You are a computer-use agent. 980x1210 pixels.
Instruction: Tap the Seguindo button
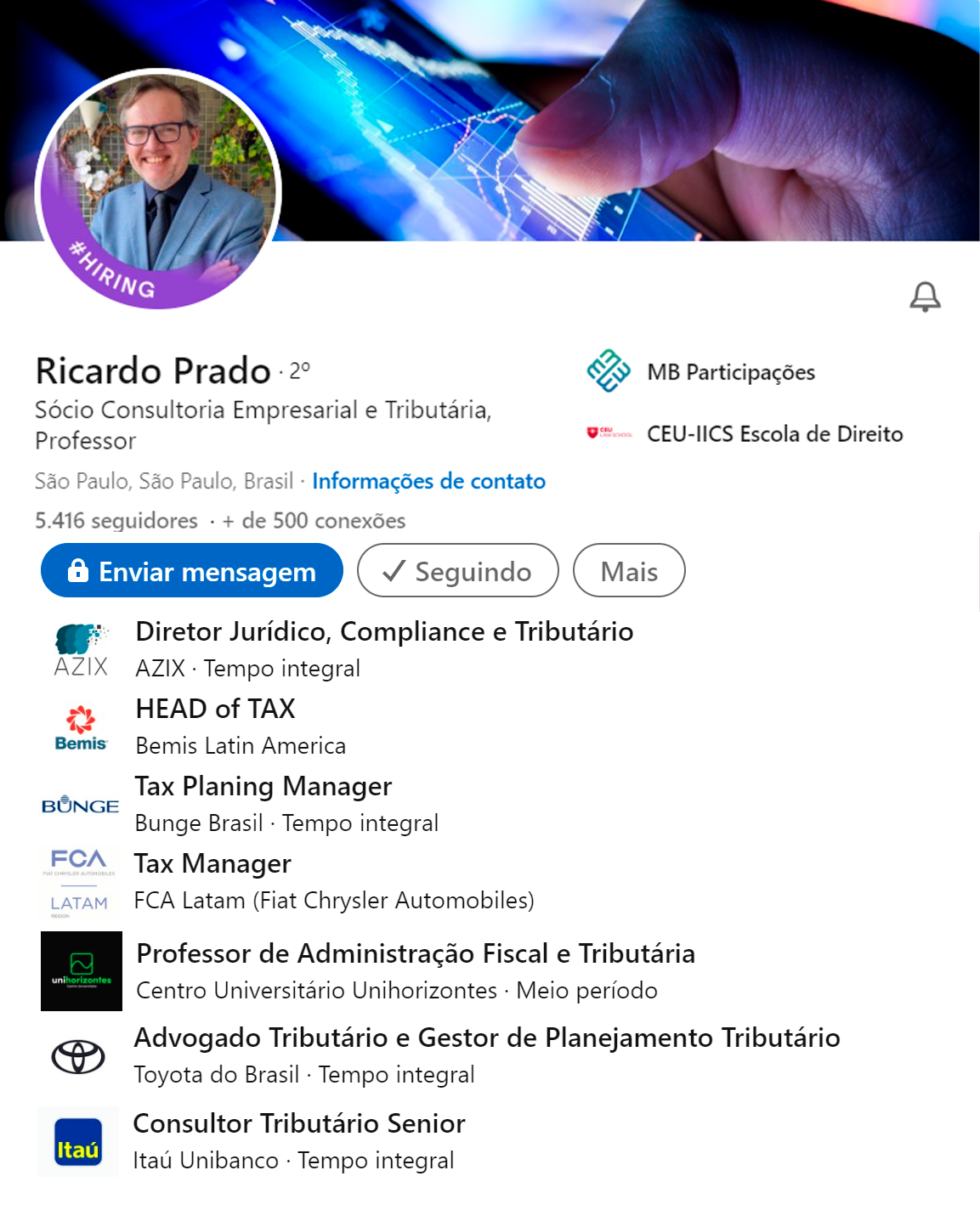[457, 571]
